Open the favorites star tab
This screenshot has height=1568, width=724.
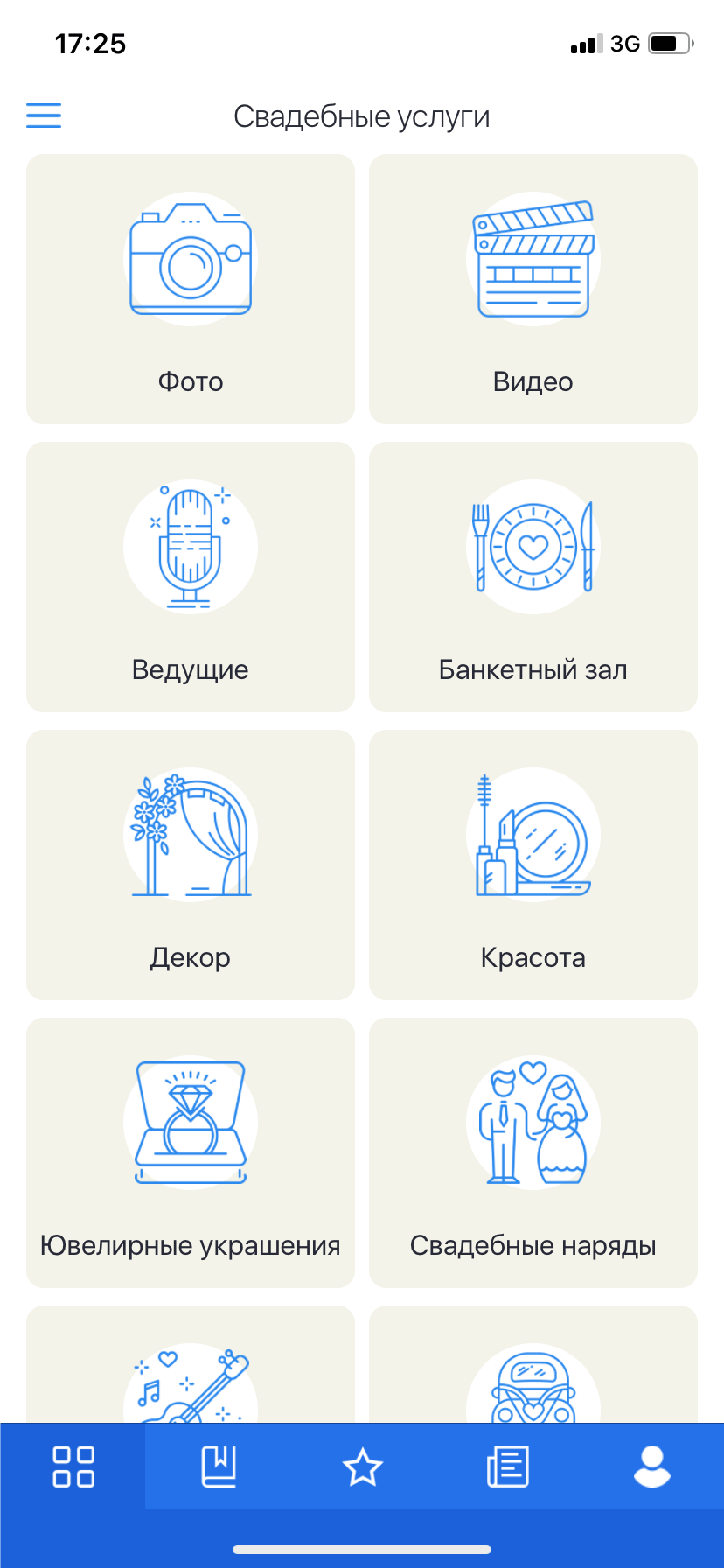[x=362, y=1466]
